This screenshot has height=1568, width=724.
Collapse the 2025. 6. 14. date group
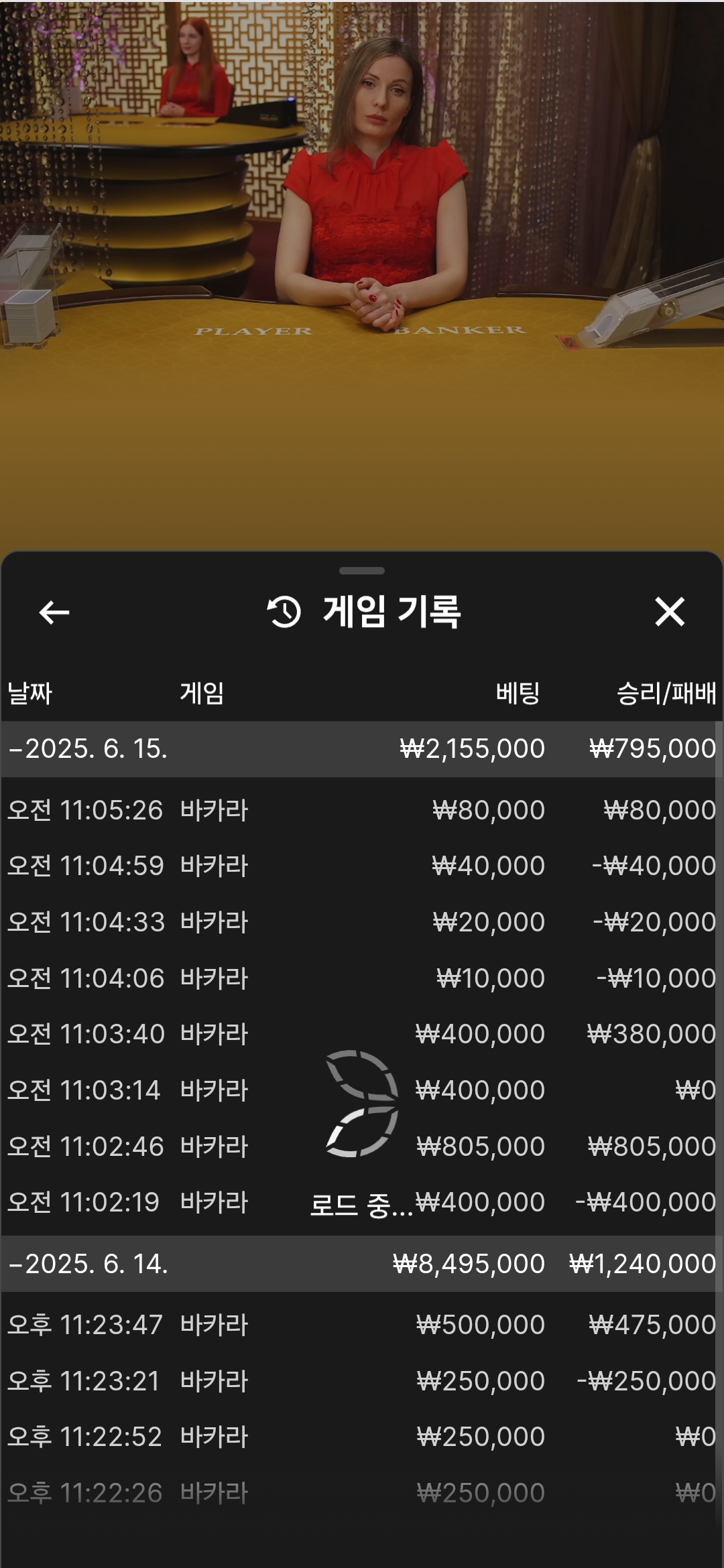[x=87, y=1264]
